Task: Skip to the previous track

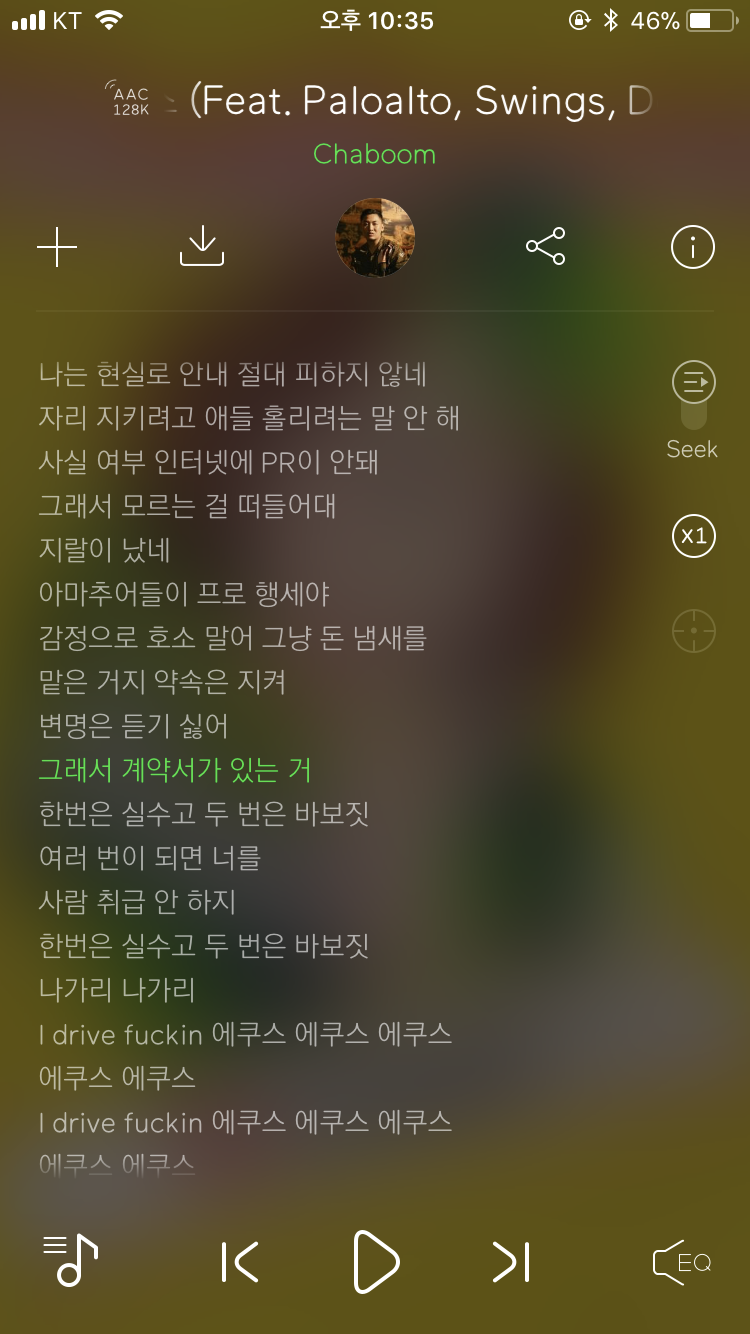Action: [x=240, y=1262]
